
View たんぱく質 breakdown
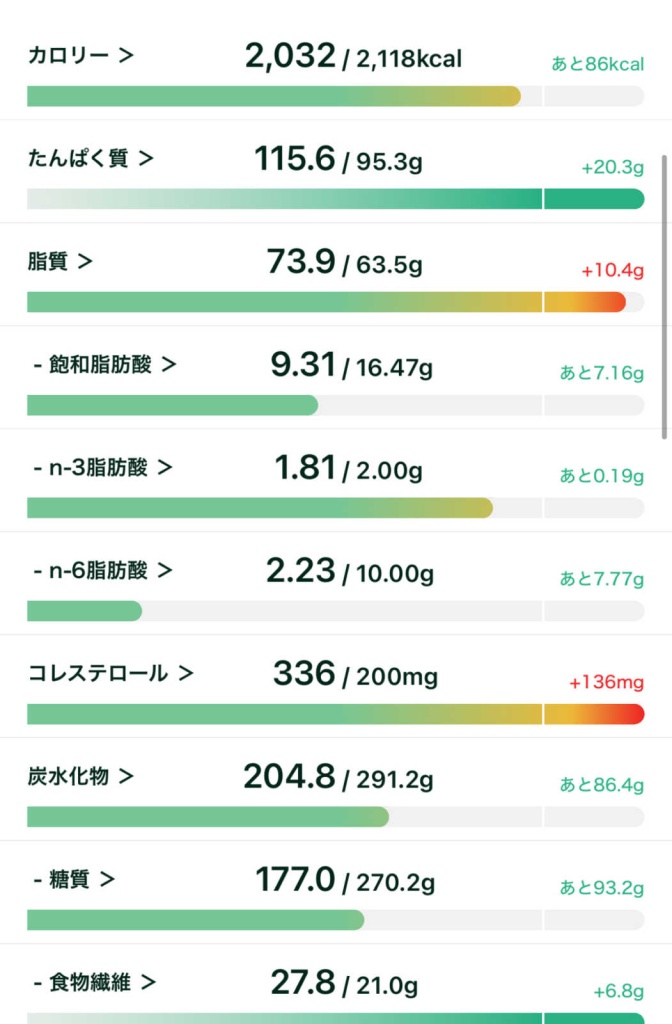click(x=90, y=158)
